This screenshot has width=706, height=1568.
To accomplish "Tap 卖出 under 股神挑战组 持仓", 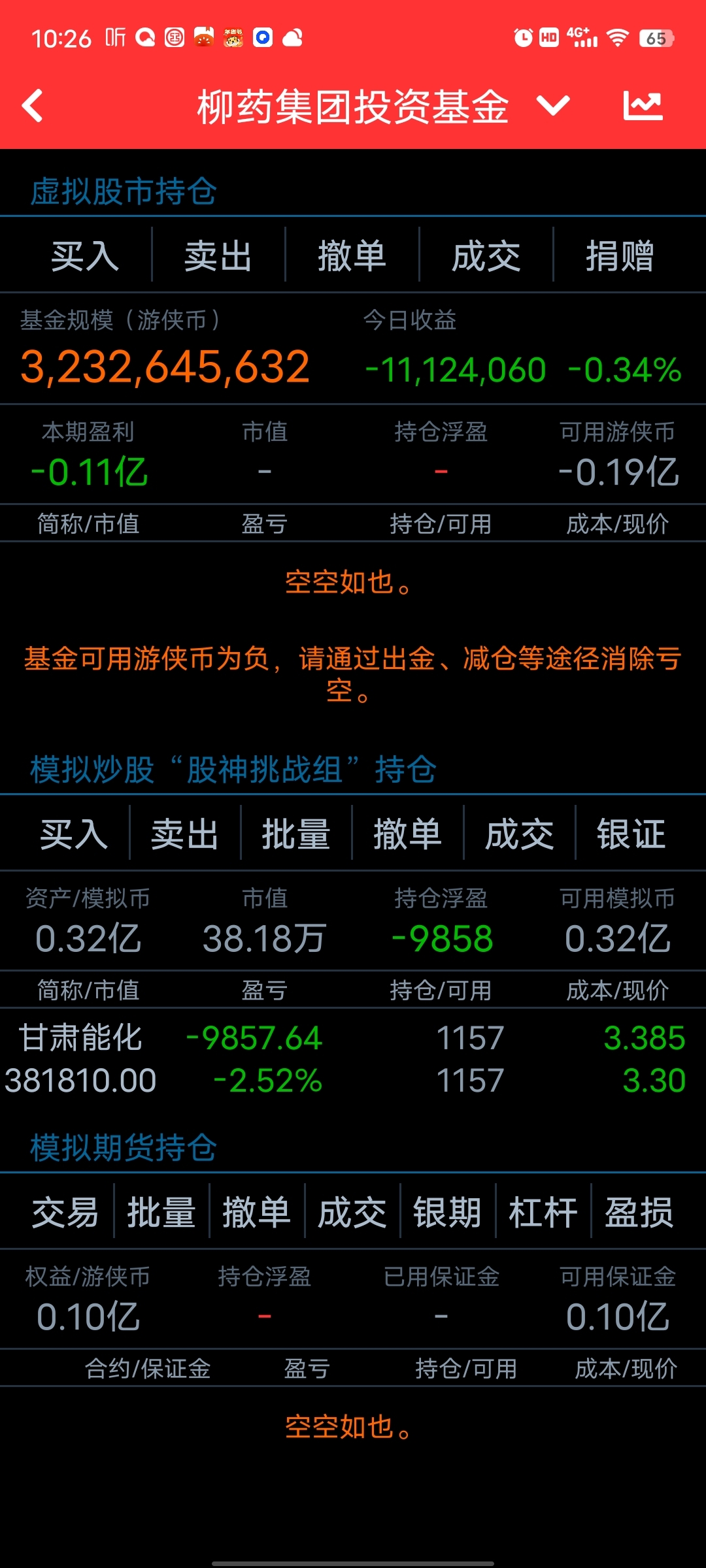I will [185, 834].
